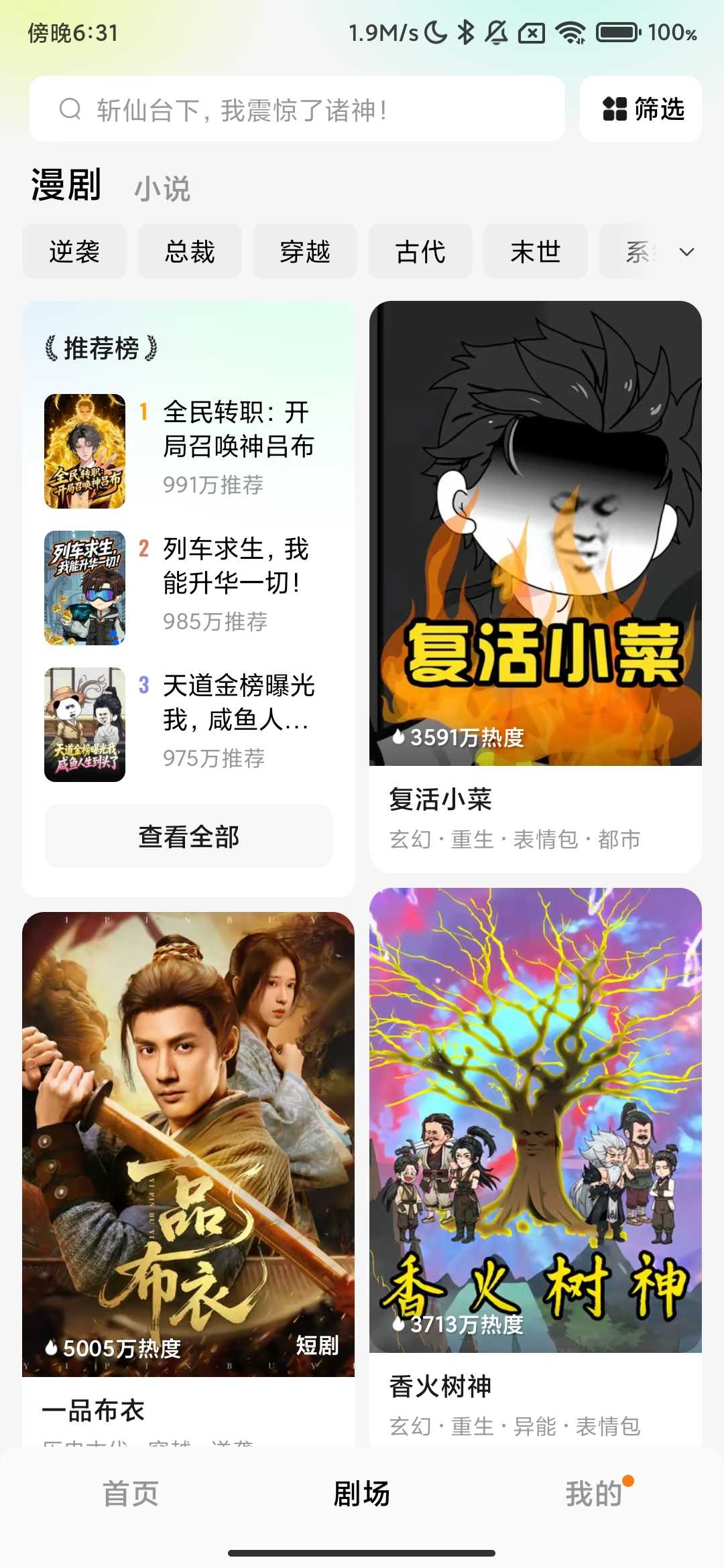Switch to the 我的 tab
The image size is (724, 1568).
594,1494
